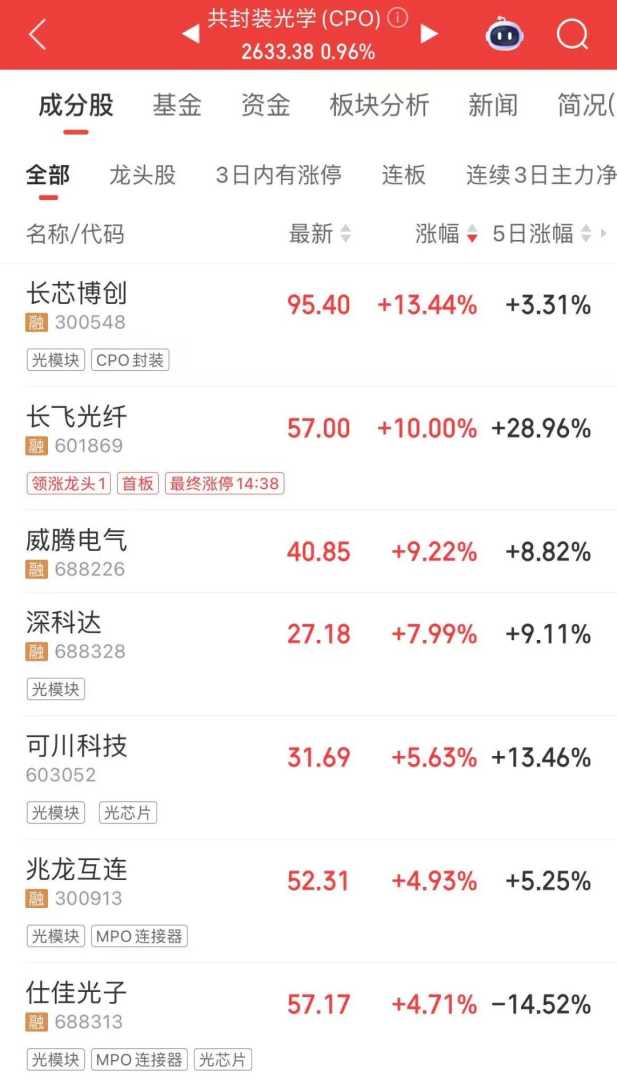617x1080 pixels.
Task: Switch to the 基金 tab
Action: pyautogui.click(x=177, y=105)
